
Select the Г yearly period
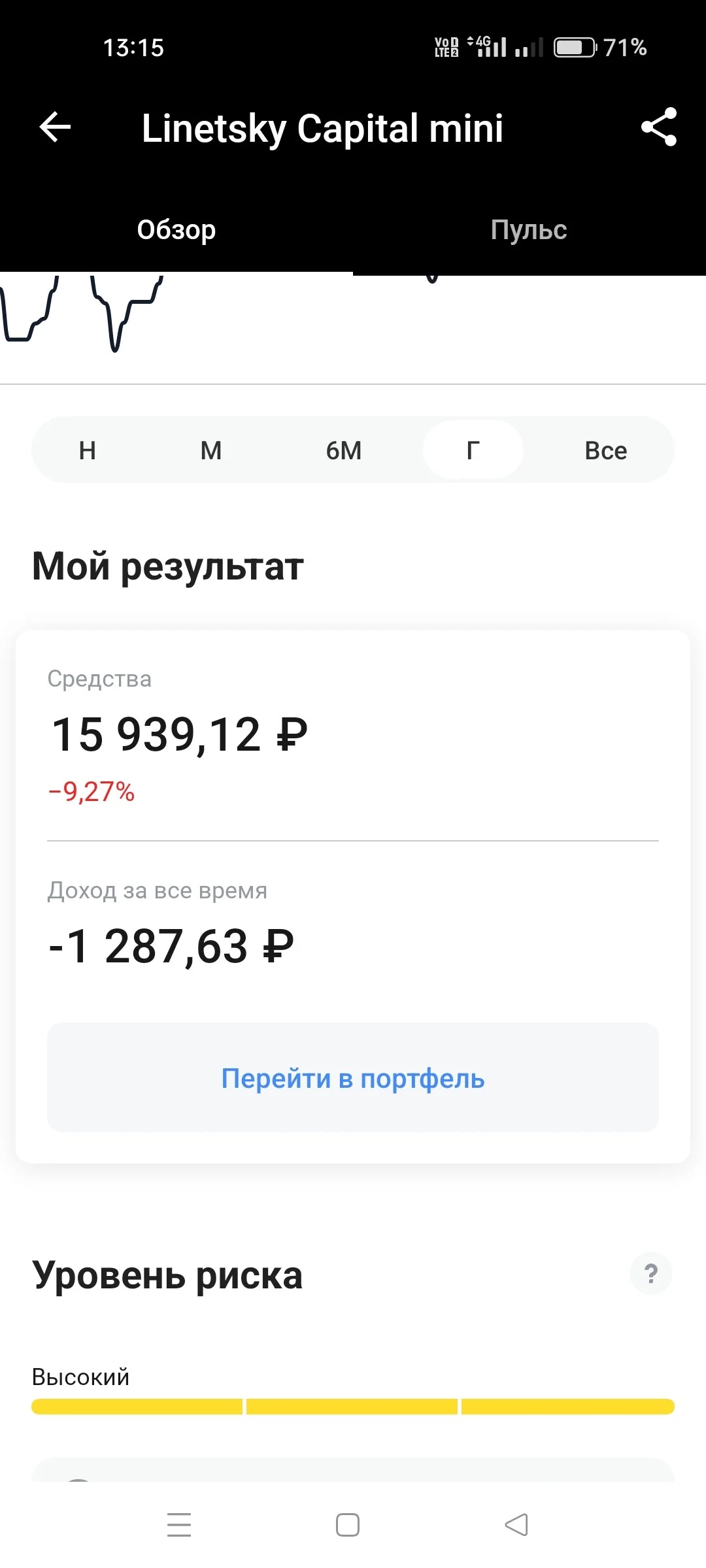pos(473,450)
